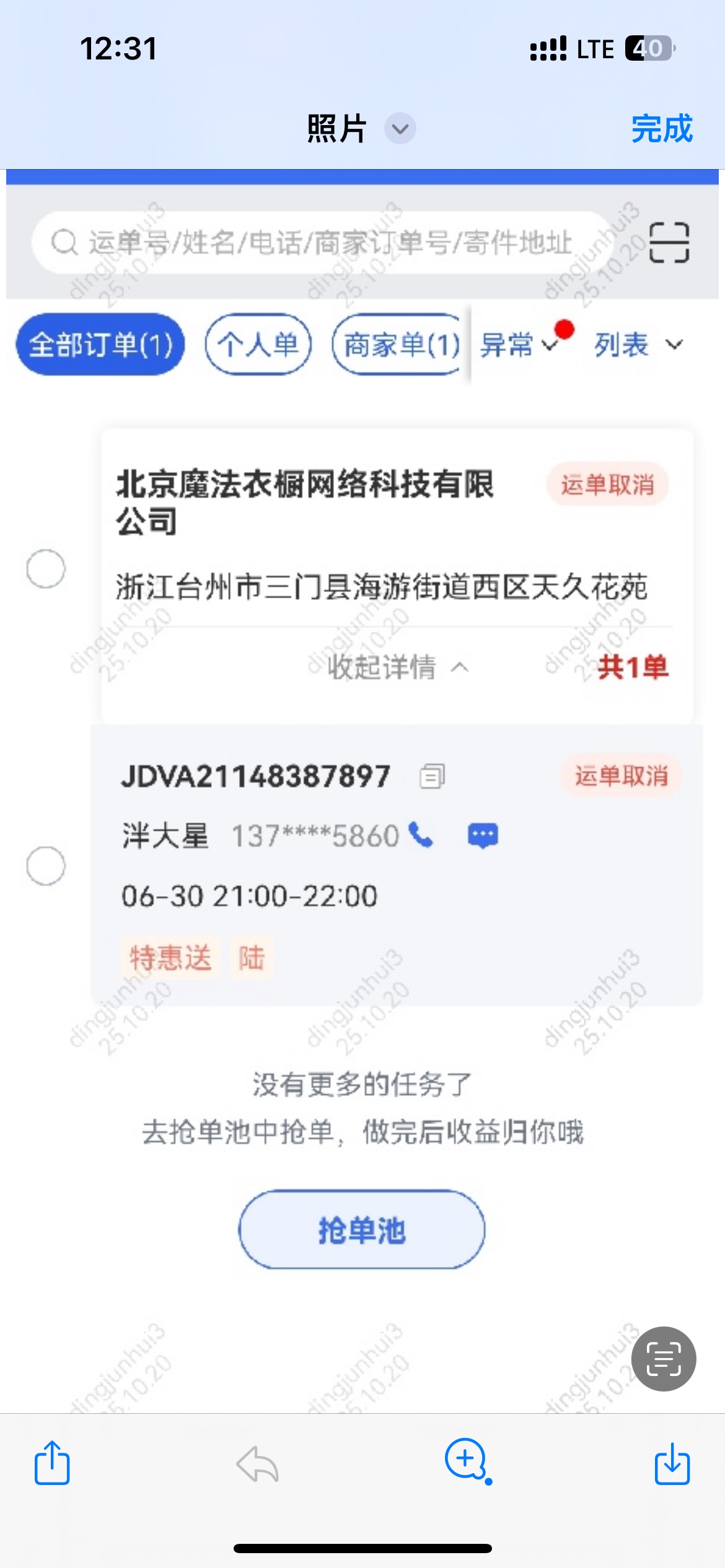The width and height of the screenshot is (725, 1568).
Task: Tap the reply arrow in the bottom toolbar
Action: pos(258,1464)
